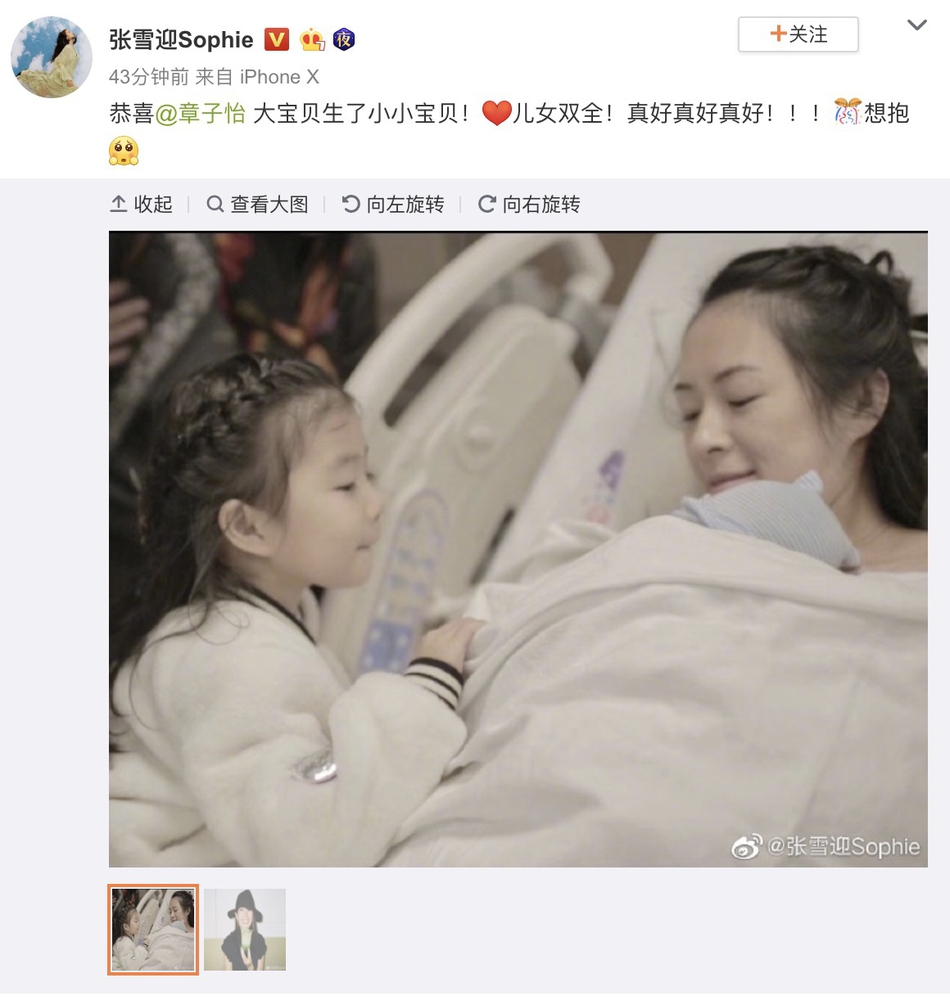The width and height of the screenshot is (950, 1005).
Task: Follow 张雪迎Sophie with the 关注 button
Action: pos(797,35)
